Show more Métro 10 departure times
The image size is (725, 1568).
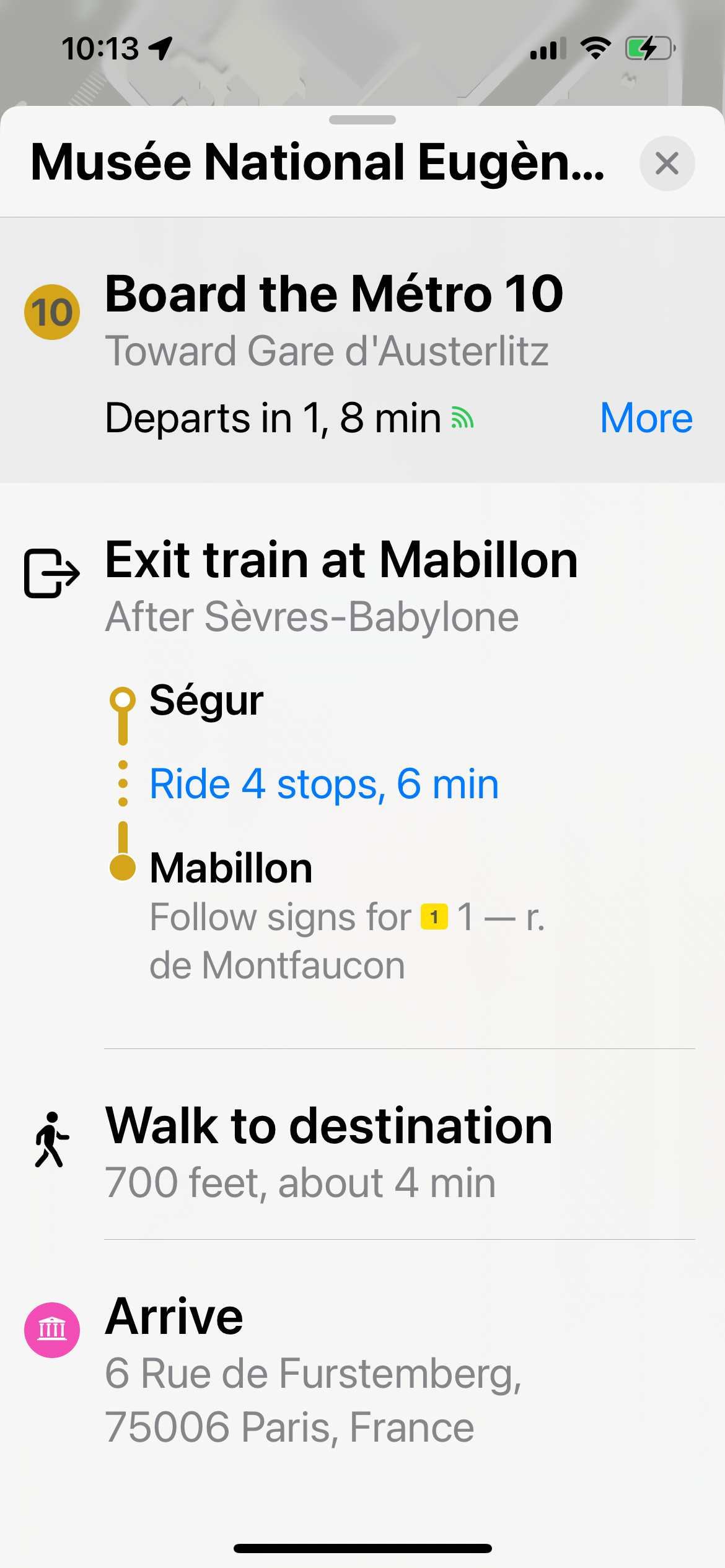[x=646, y=418]
